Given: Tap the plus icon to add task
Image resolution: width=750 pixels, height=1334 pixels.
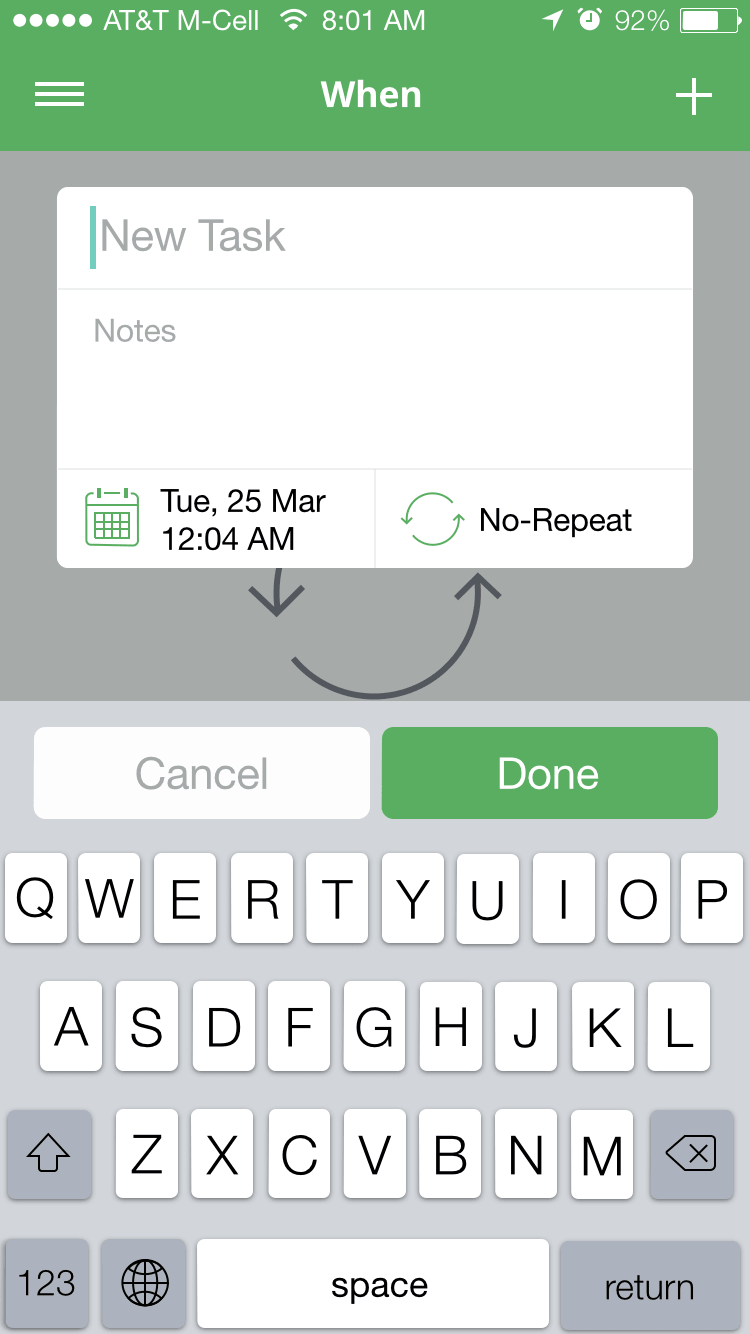Looking at the screenshot, I should point(693,96).
